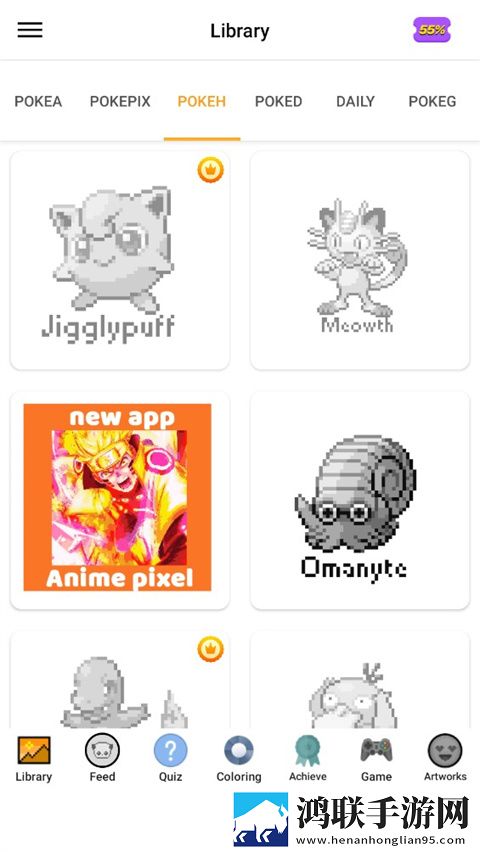Tap the 55% discount badge
Screen dimensions: 480x852
point(432,30)
